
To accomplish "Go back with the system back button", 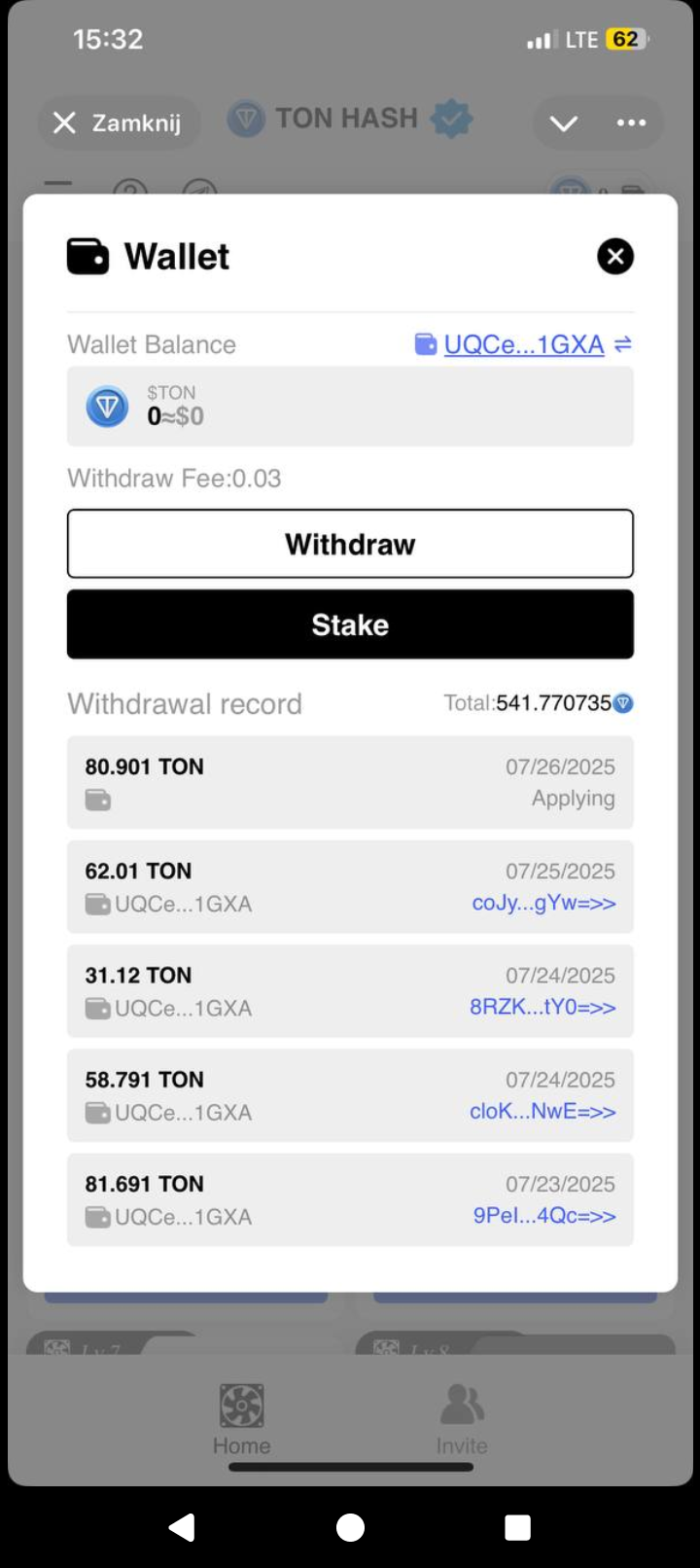I will pos(182,1527).
